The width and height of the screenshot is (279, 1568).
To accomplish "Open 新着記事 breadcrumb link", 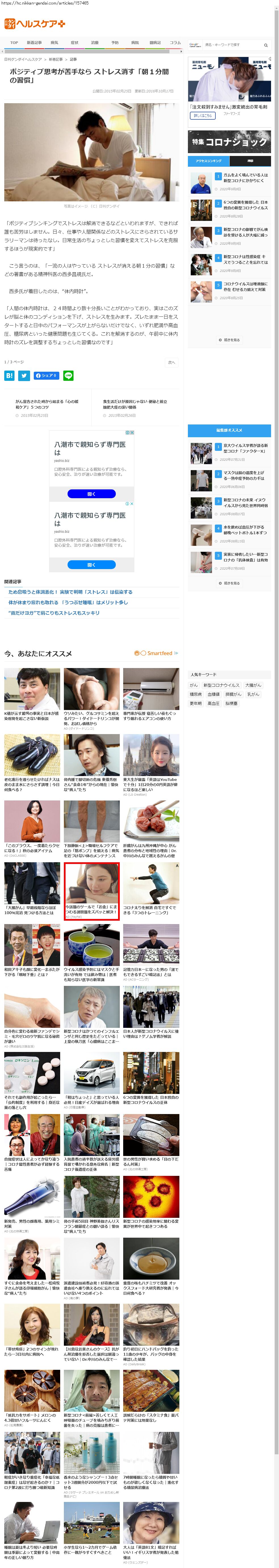I will (x=55, y=60).
